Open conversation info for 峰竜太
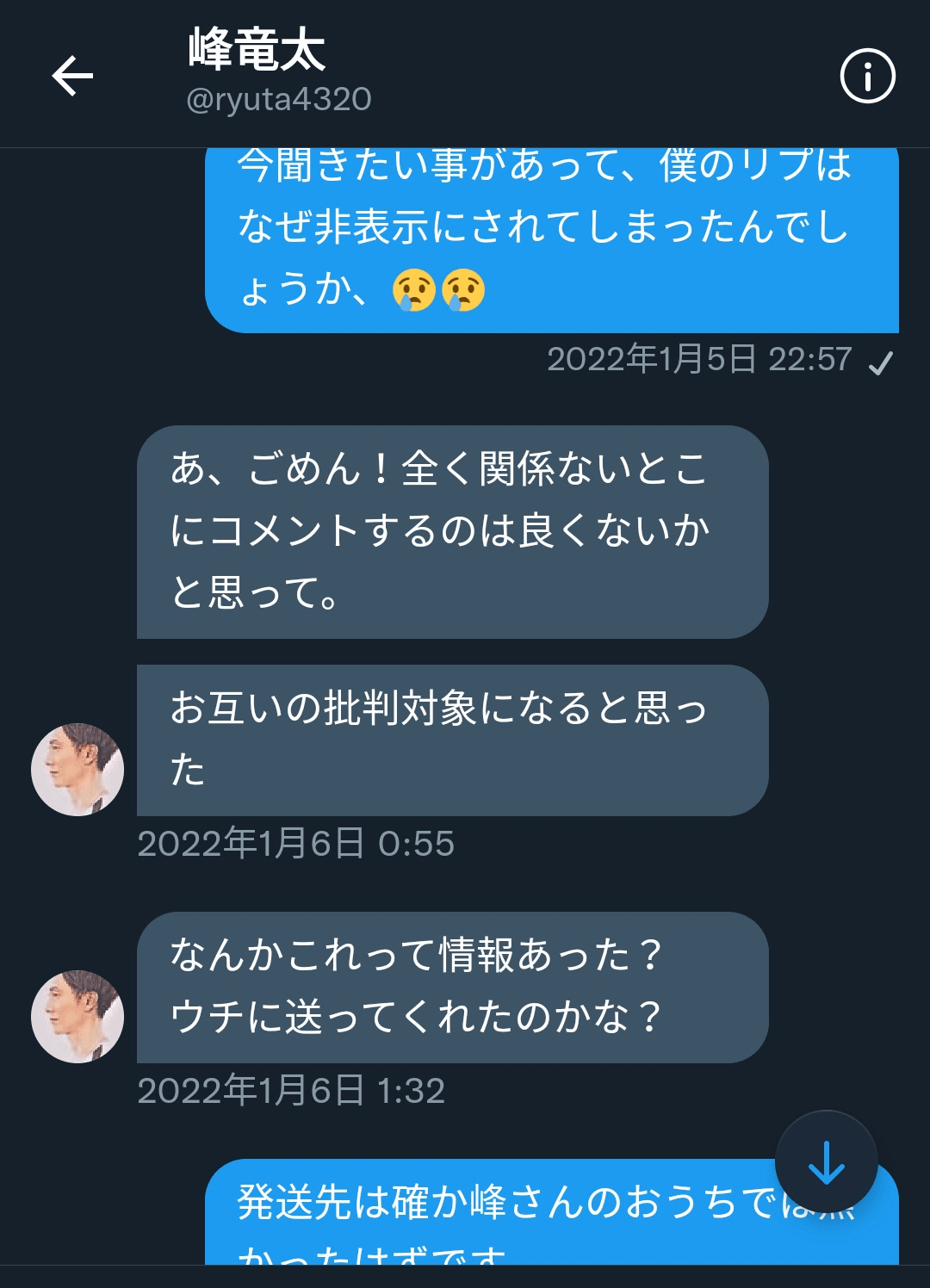Screen dimensions: 930x1288 [867, 76]
